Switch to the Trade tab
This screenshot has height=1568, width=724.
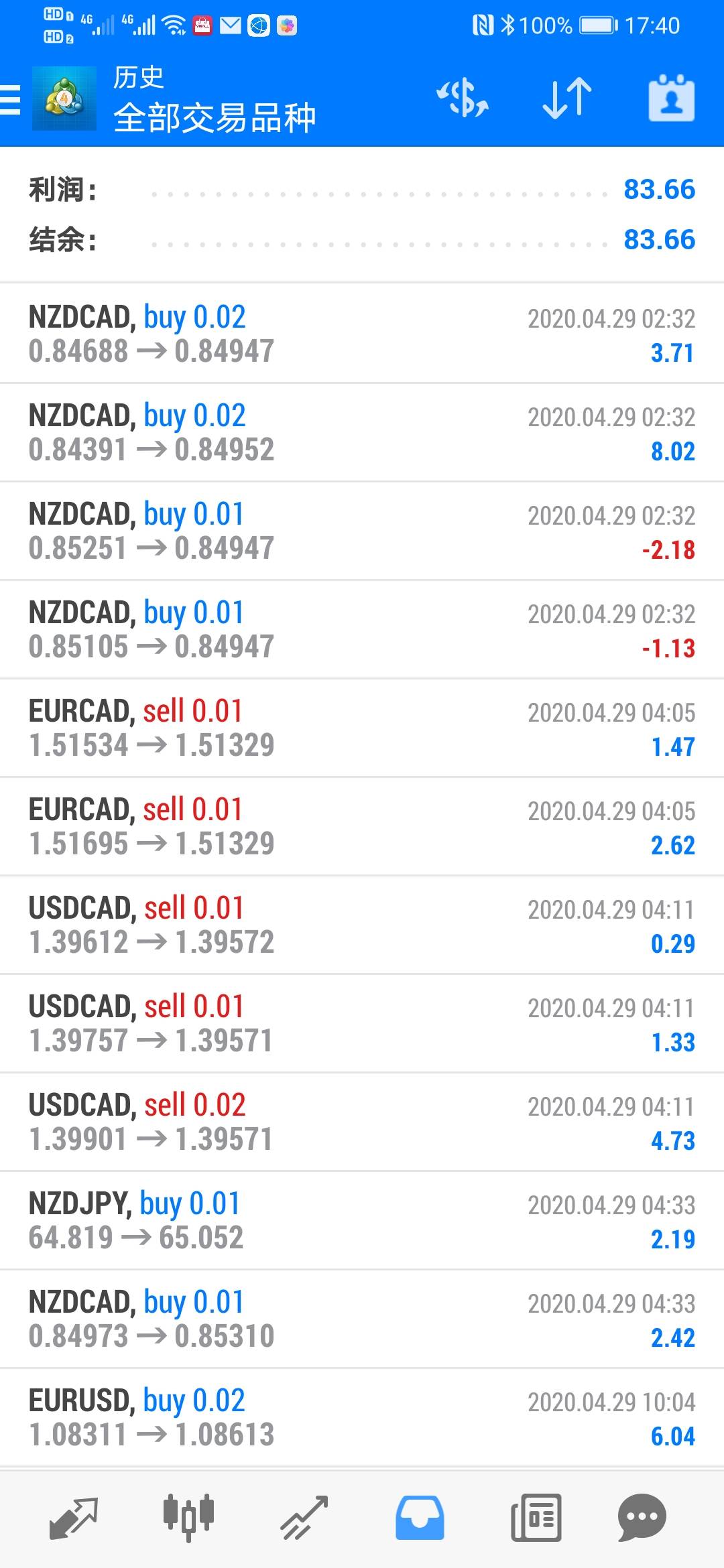(304, 1518)
